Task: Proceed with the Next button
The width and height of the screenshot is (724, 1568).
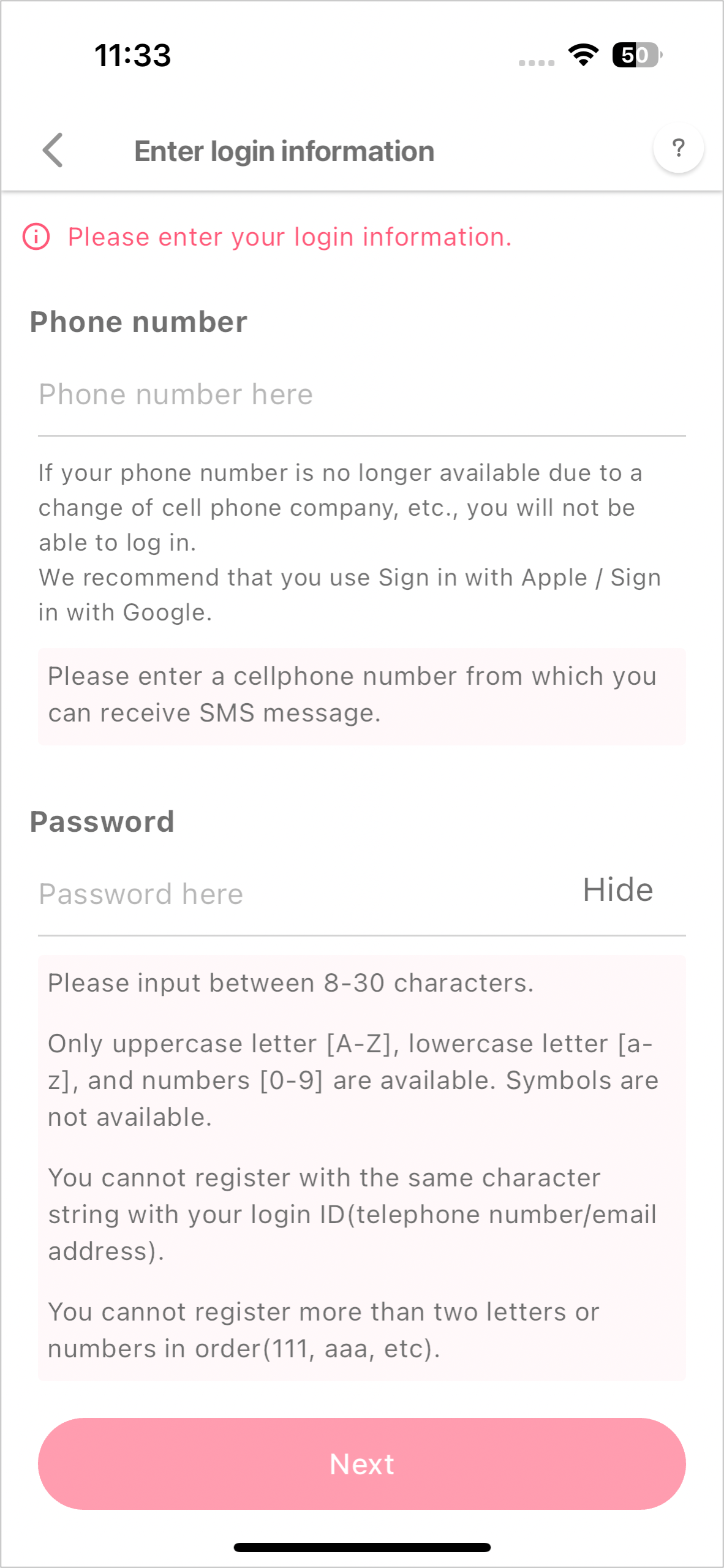Action: (x=361, y=1464)
